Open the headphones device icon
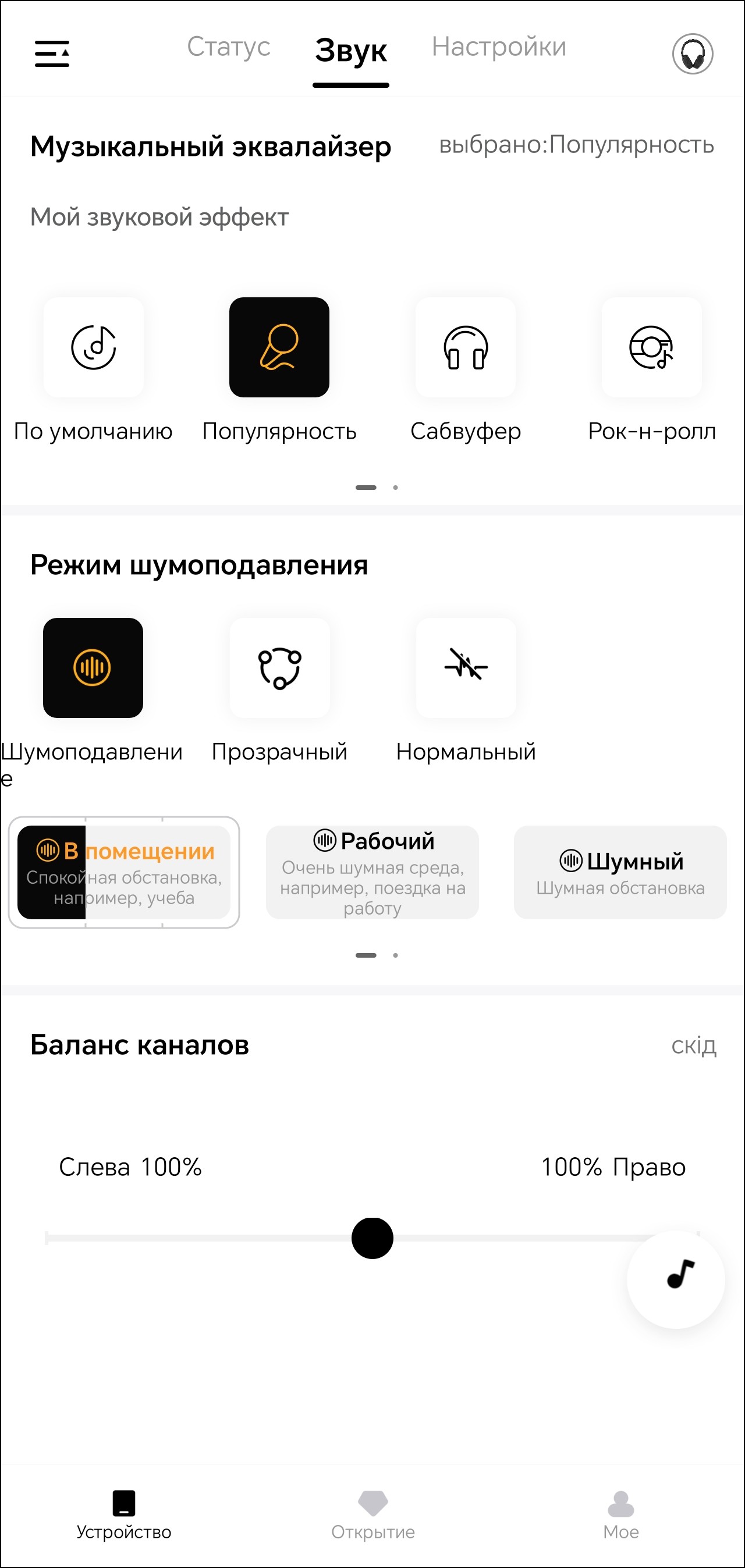 tap(692, 54)
